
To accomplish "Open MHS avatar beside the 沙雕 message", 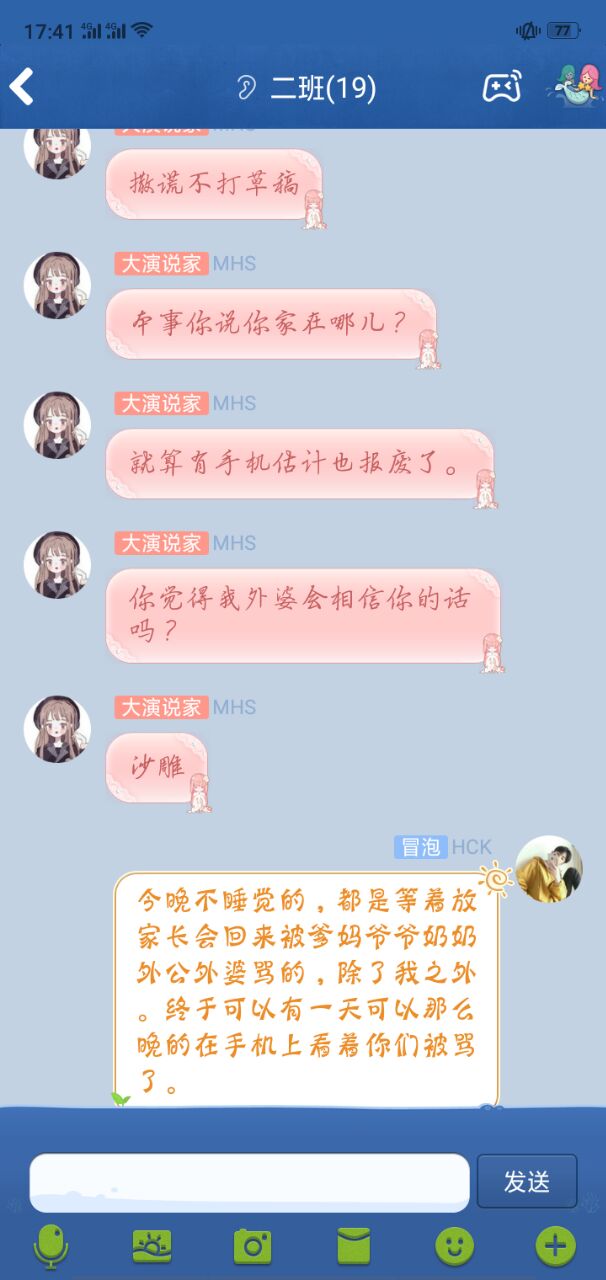I will pos(57,729).
